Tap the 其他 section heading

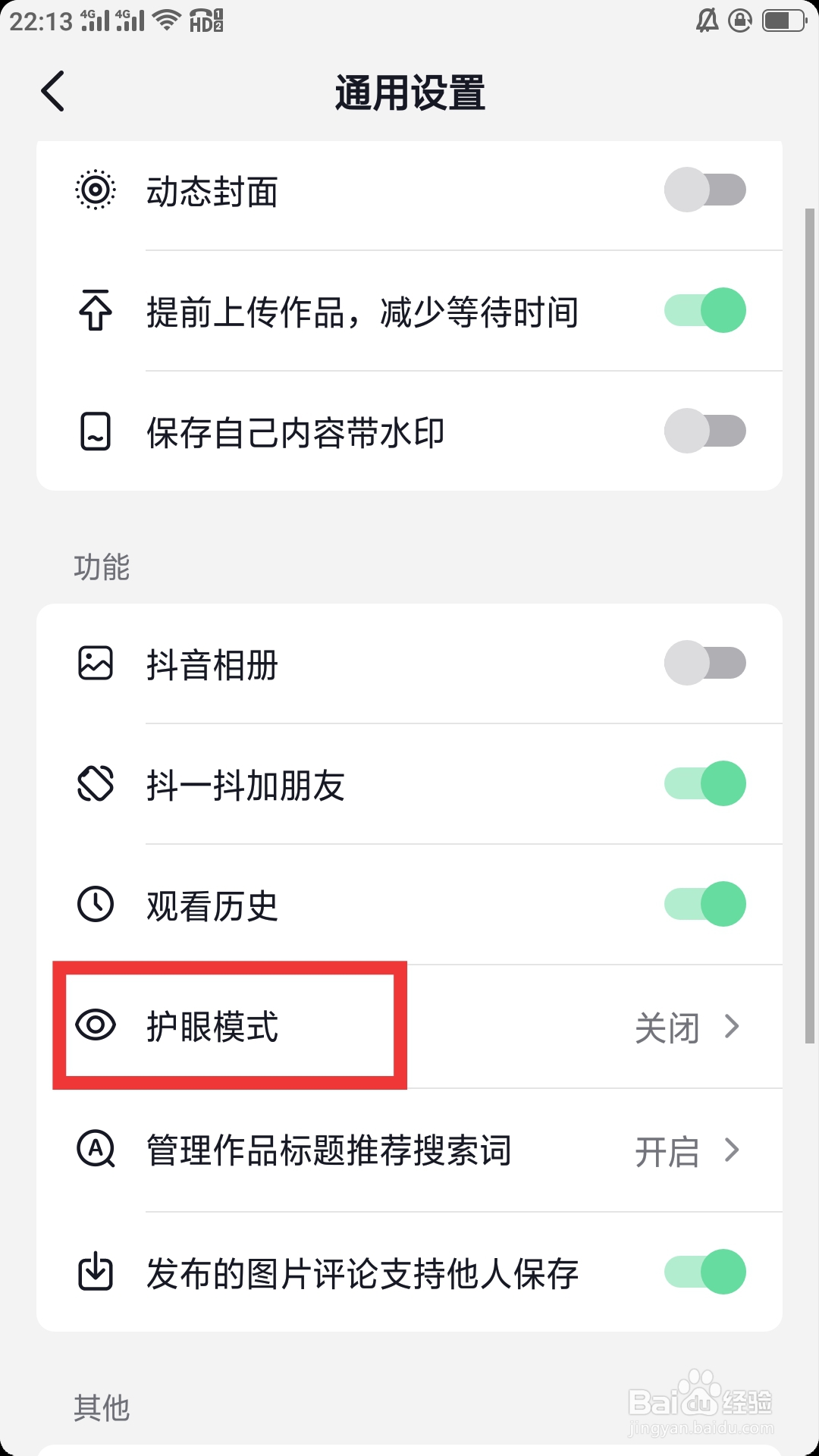click(x=102, y=1407)
